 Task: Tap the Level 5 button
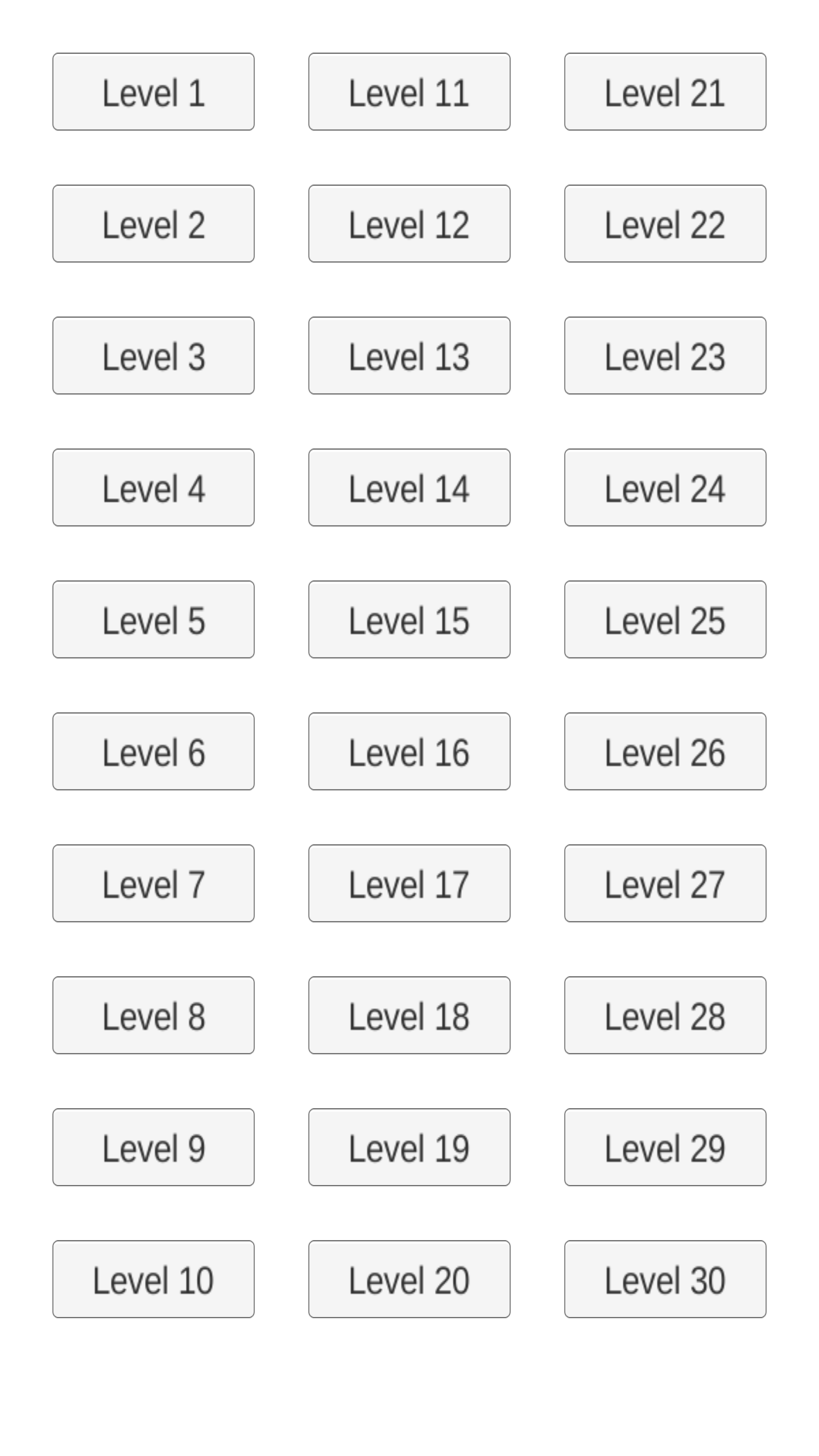(154, 619)
